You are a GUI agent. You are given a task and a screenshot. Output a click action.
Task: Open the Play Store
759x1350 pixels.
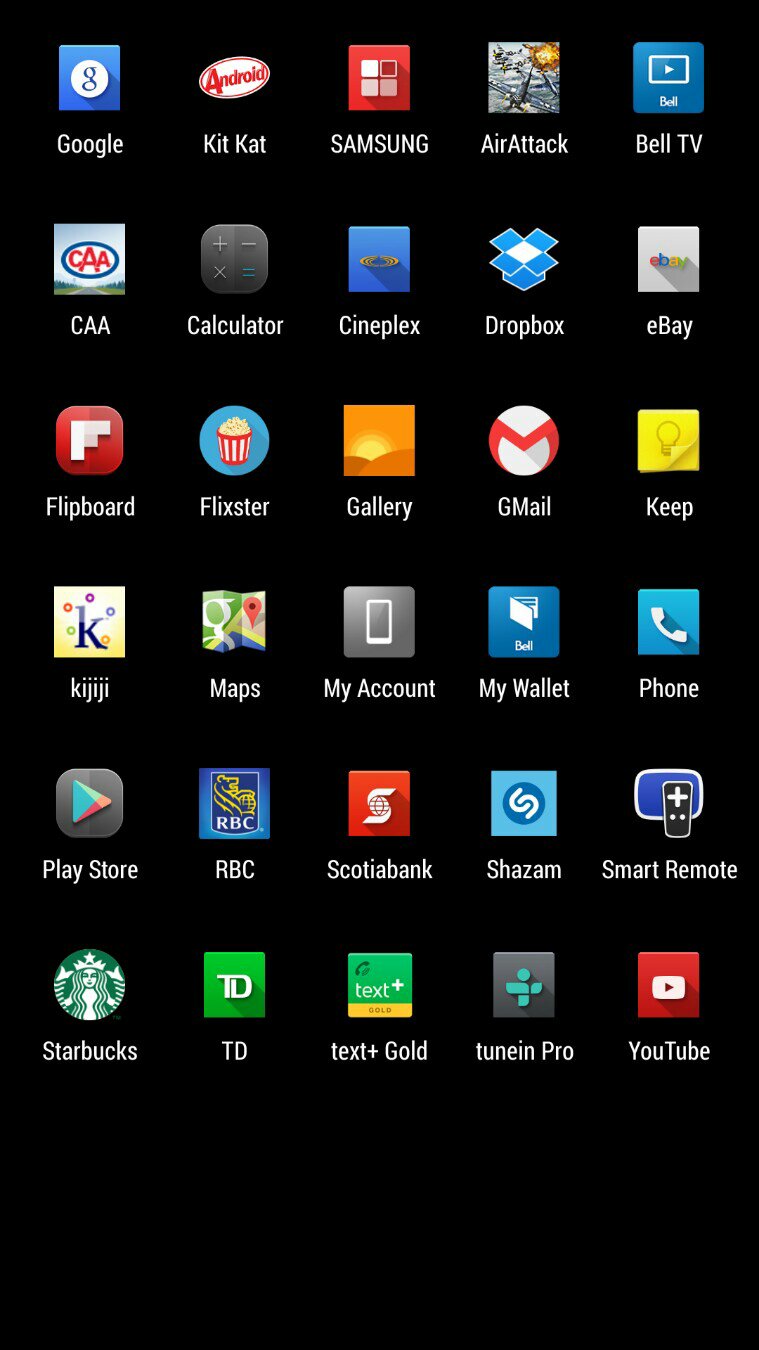click(89, 803)
